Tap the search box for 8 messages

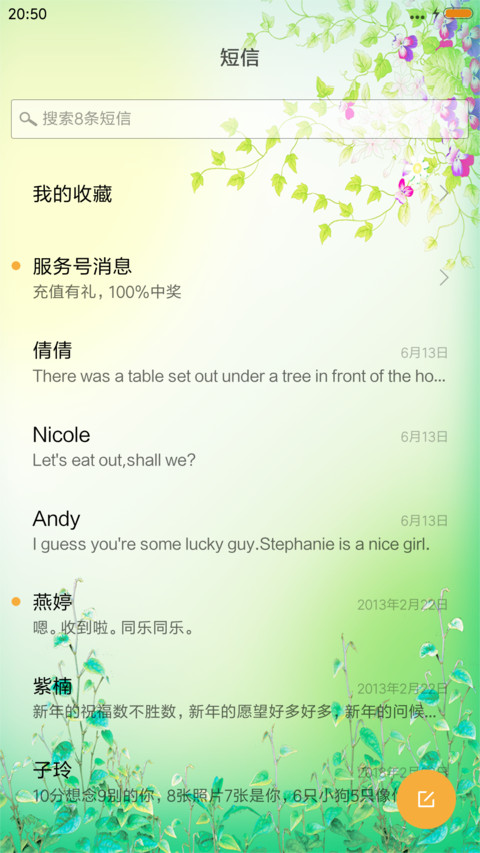tap(239, 119)
